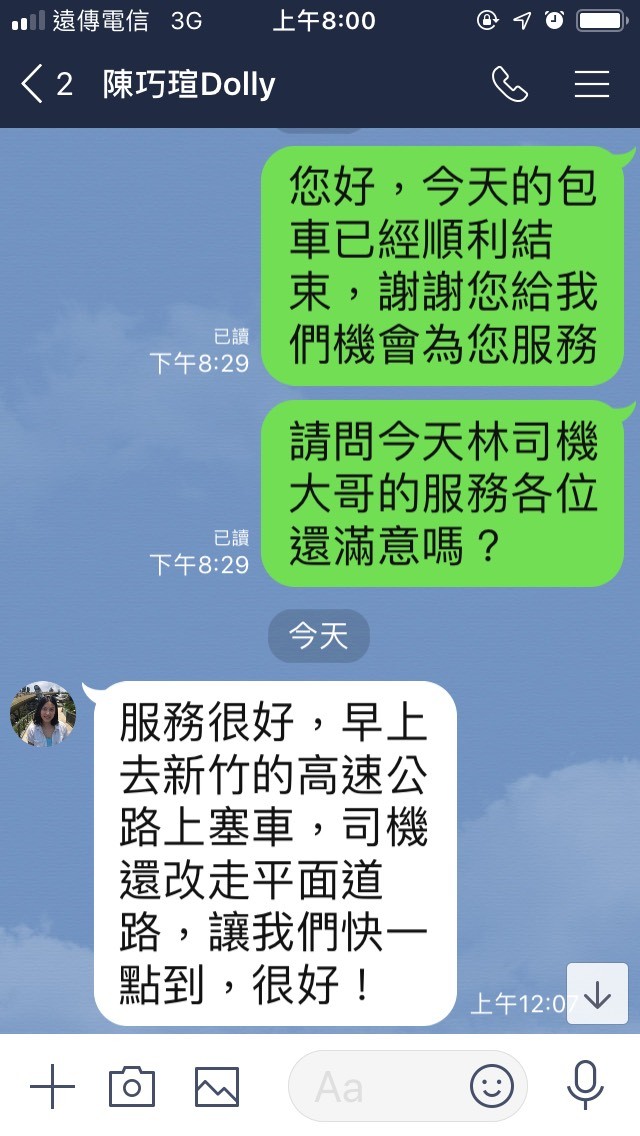Open the emoji and sticker picker

(x=492, y=1086)
